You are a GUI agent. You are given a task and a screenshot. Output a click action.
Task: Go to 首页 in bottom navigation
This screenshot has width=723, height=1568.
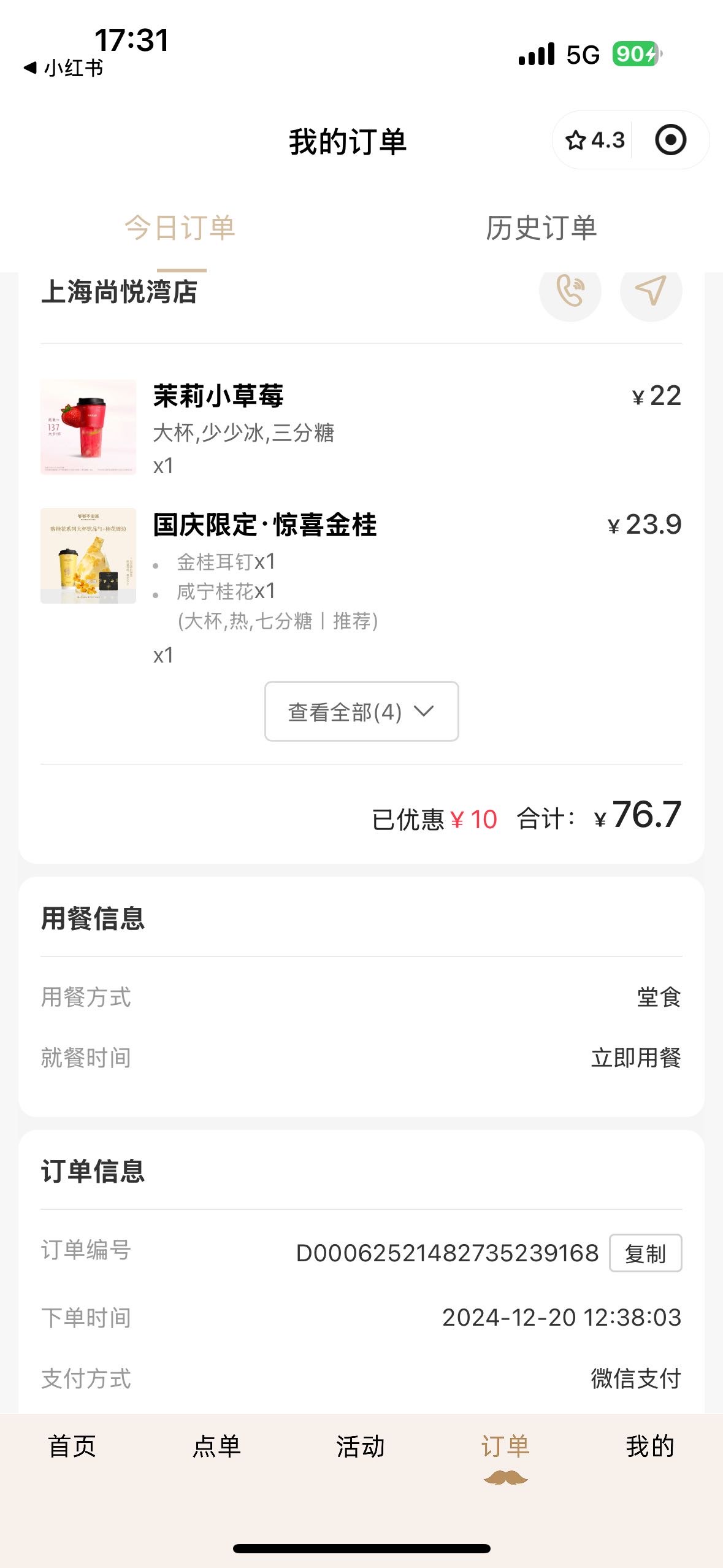point(72,1447)
